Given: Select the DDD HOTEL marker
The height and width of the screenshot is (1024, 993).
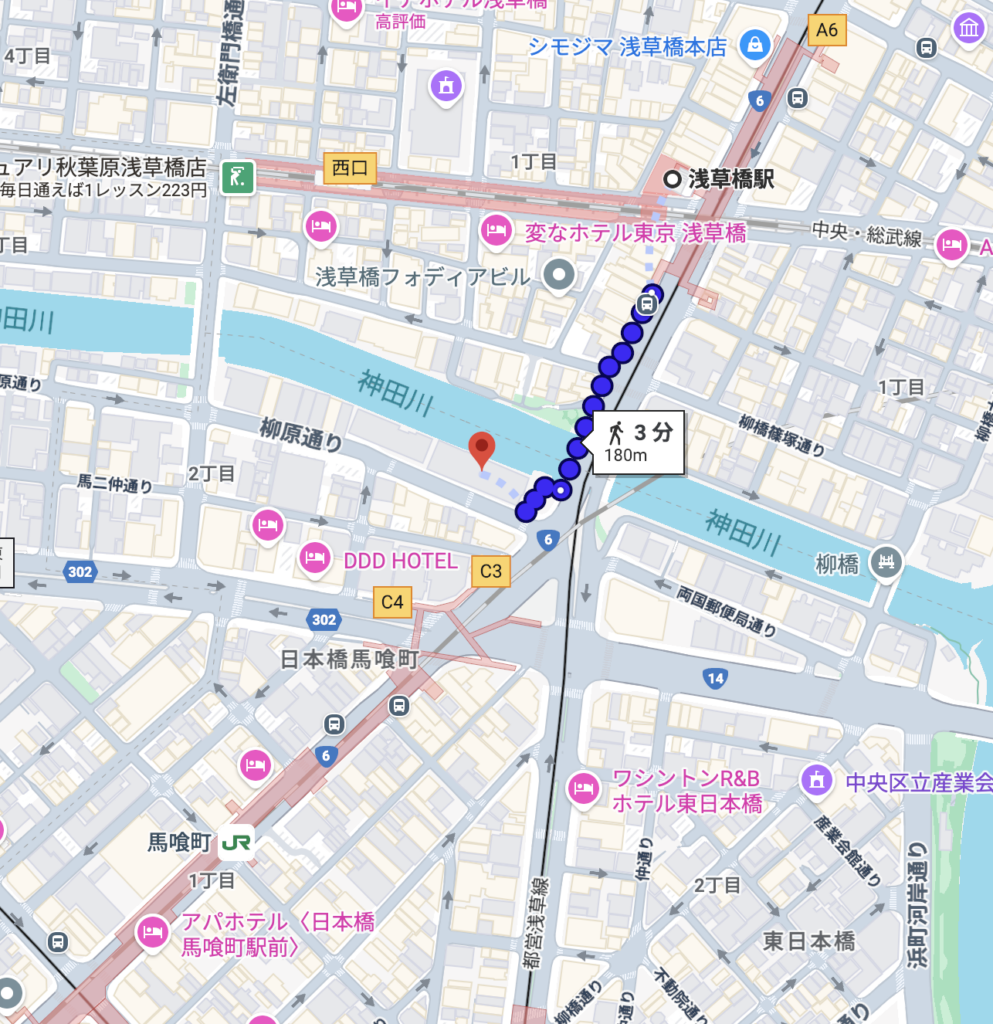Looking at the screenshot, I should tap(315, 560).
